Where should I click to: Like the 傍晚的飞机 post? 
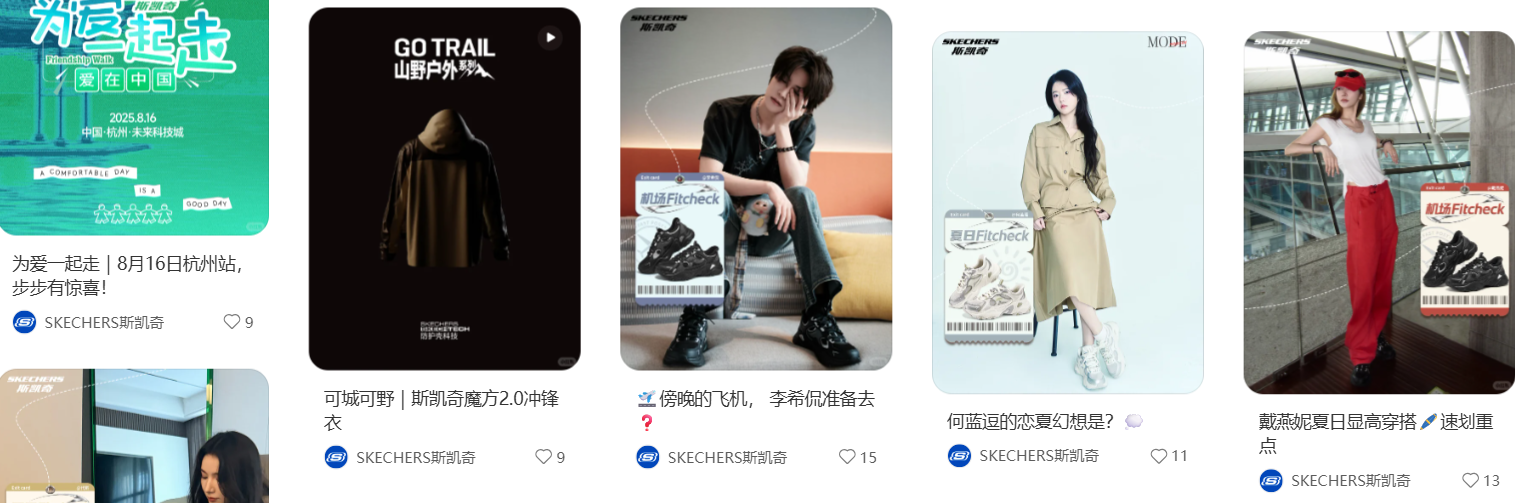847,457
